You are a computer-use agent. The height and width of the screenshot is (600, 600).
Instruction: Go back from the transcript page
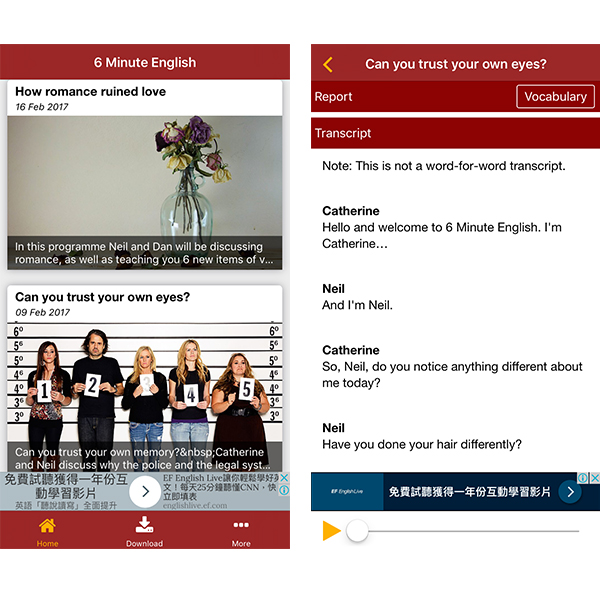328,64
